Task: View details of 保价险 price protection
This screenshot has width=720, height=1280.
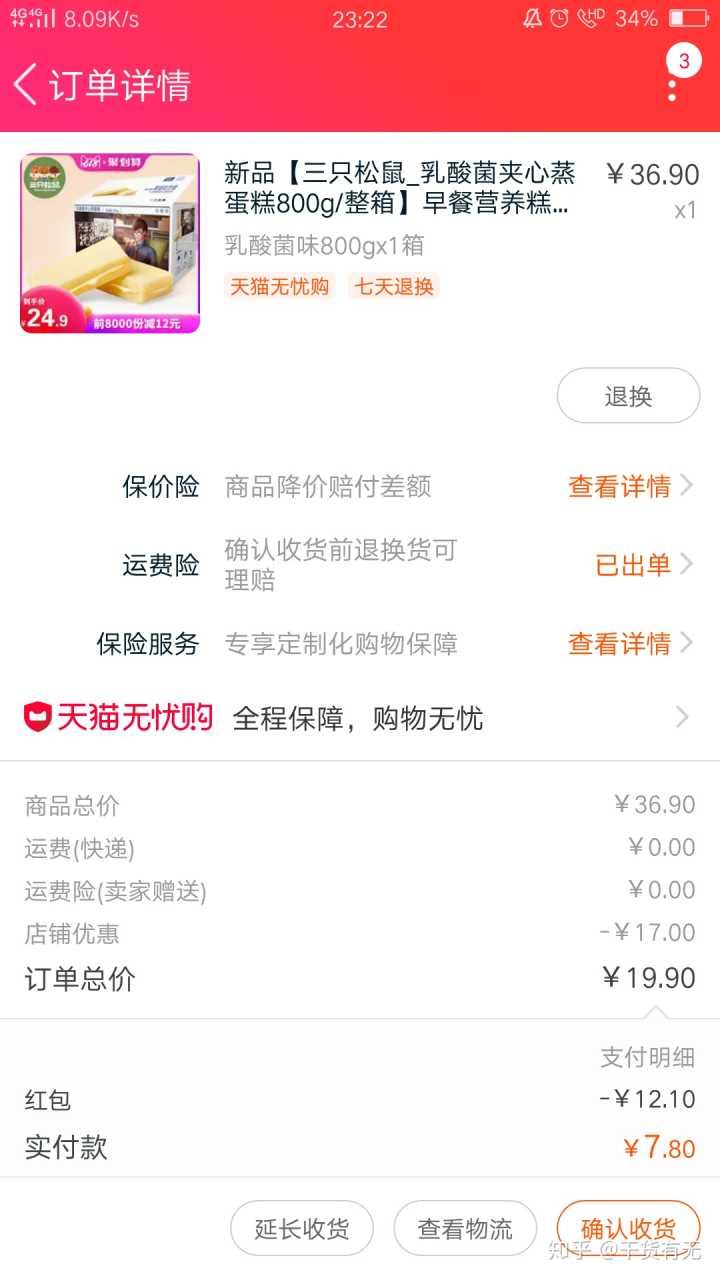Action: click(630, 487)
